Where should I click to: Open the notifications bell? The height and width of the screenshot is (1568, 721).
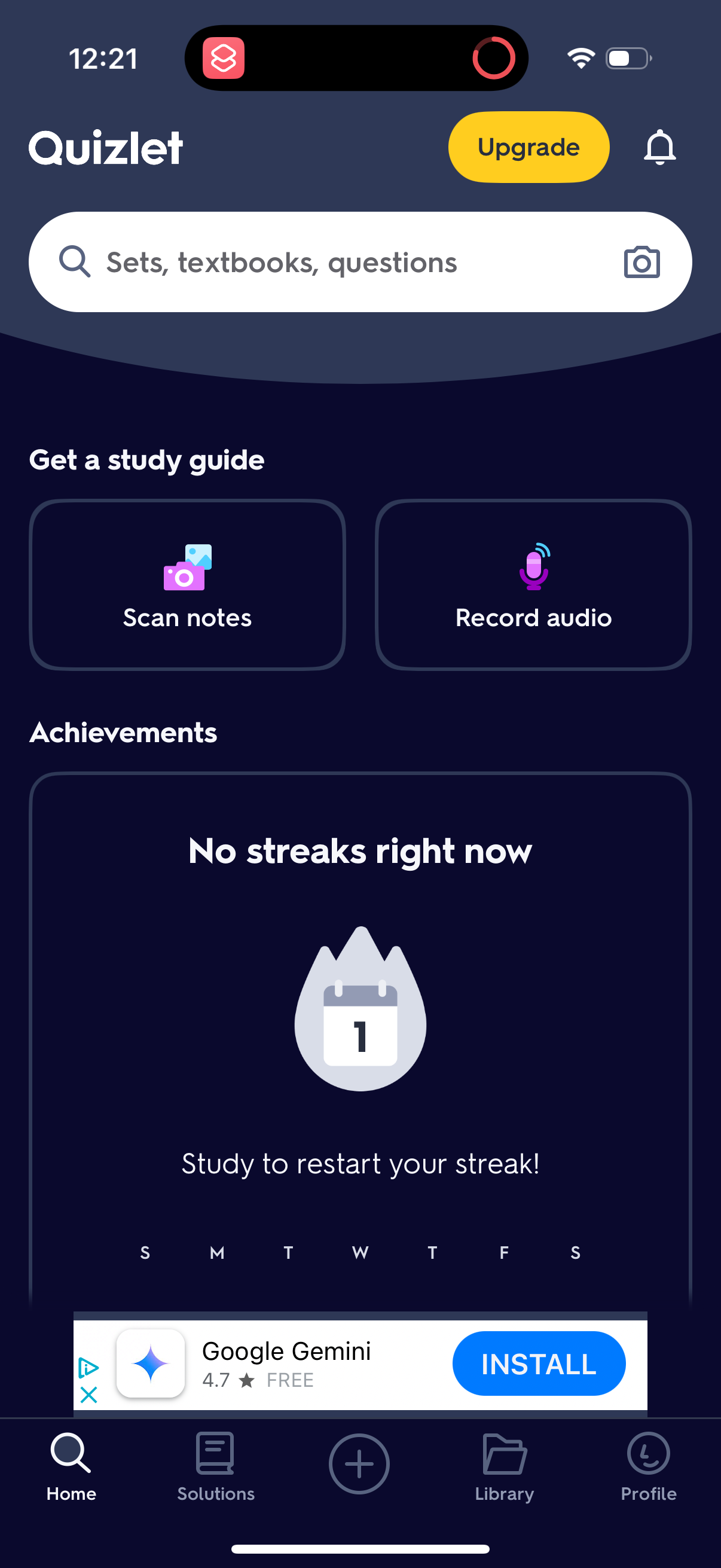click(x=659, y=147)
